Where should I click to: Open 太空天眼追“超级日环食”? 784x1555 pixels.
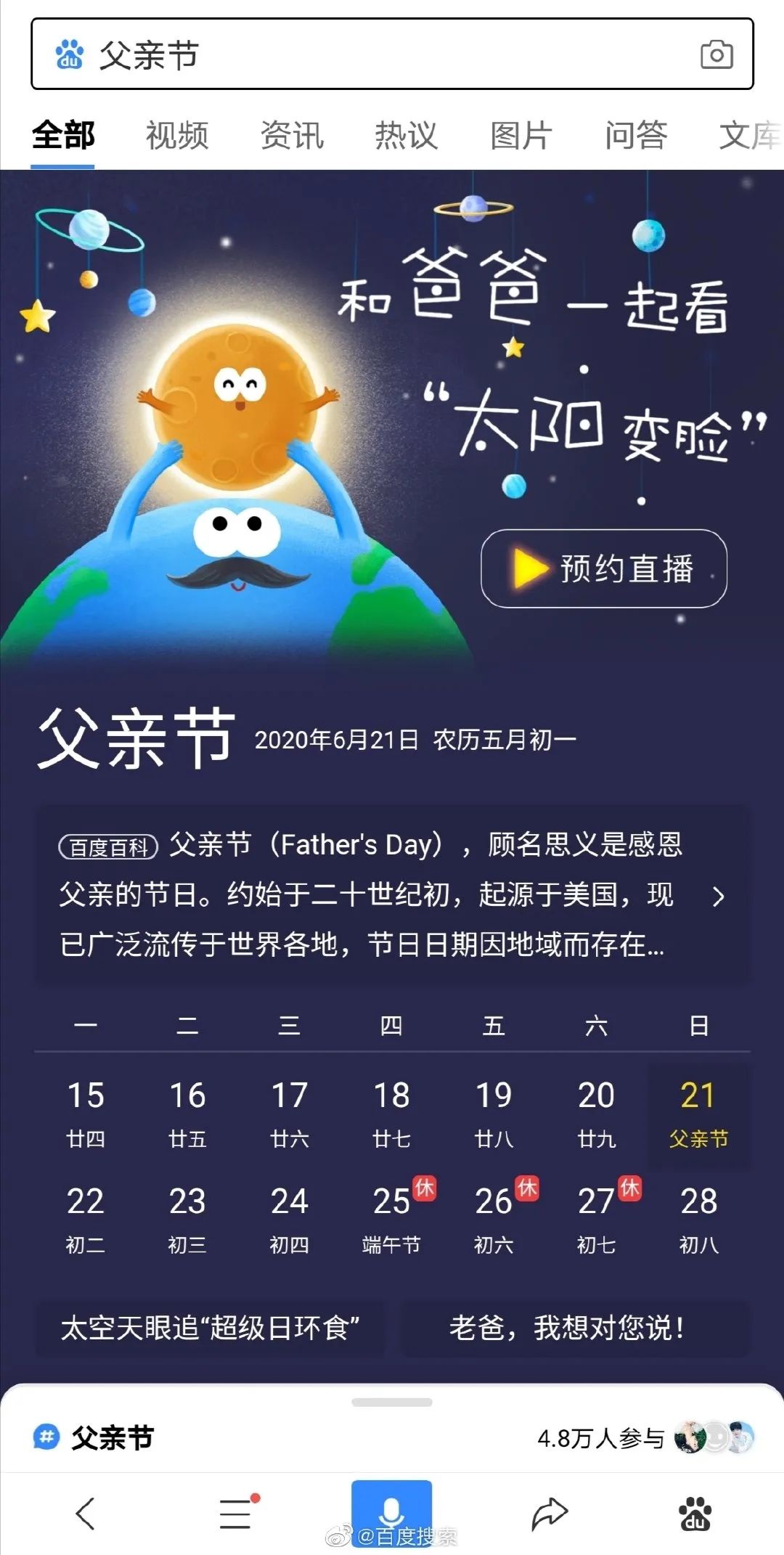coord(210,1328)
